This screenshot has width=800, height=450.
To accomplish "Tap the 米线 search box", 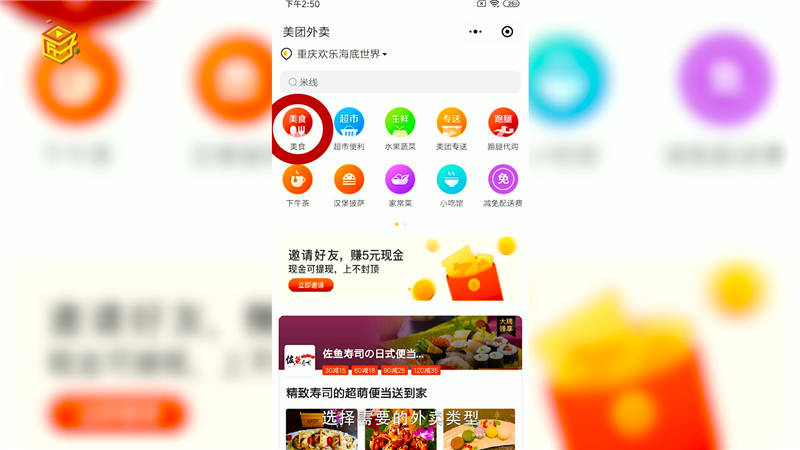I will [400, 82].
